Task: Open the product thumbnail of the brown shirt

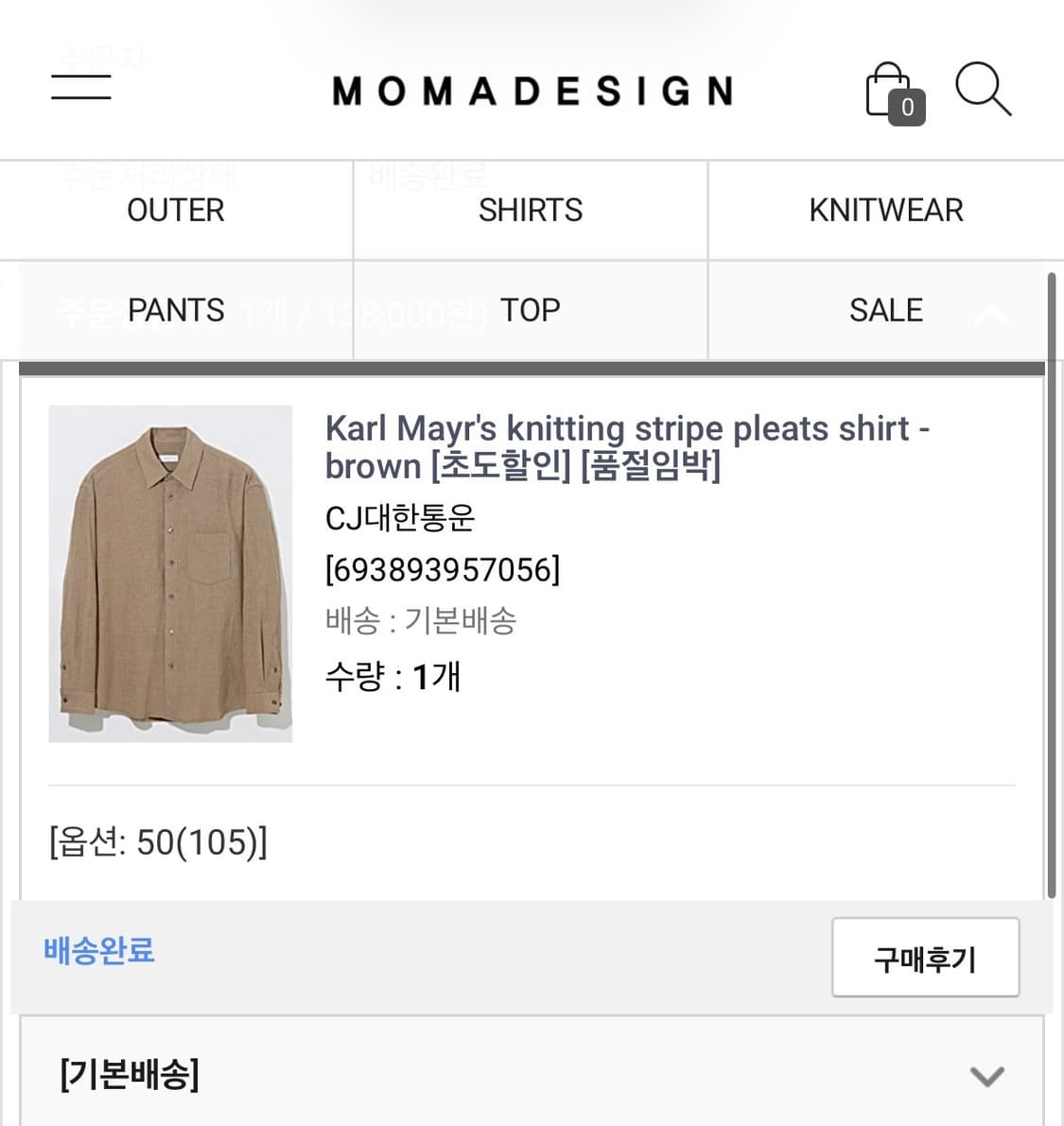Action: pos(170,574)
